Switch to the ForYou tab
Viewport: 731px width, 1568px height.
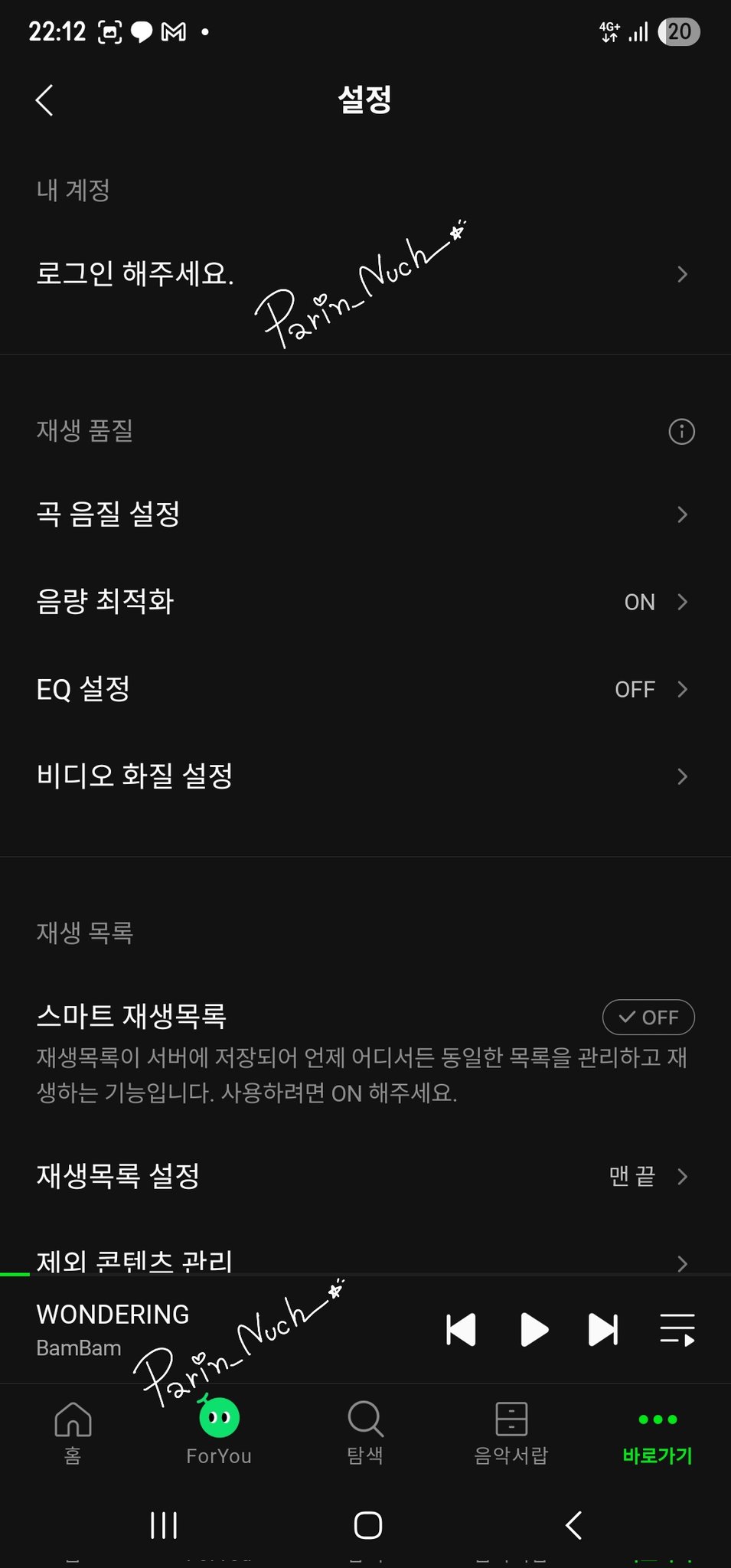pos(219,1432)
